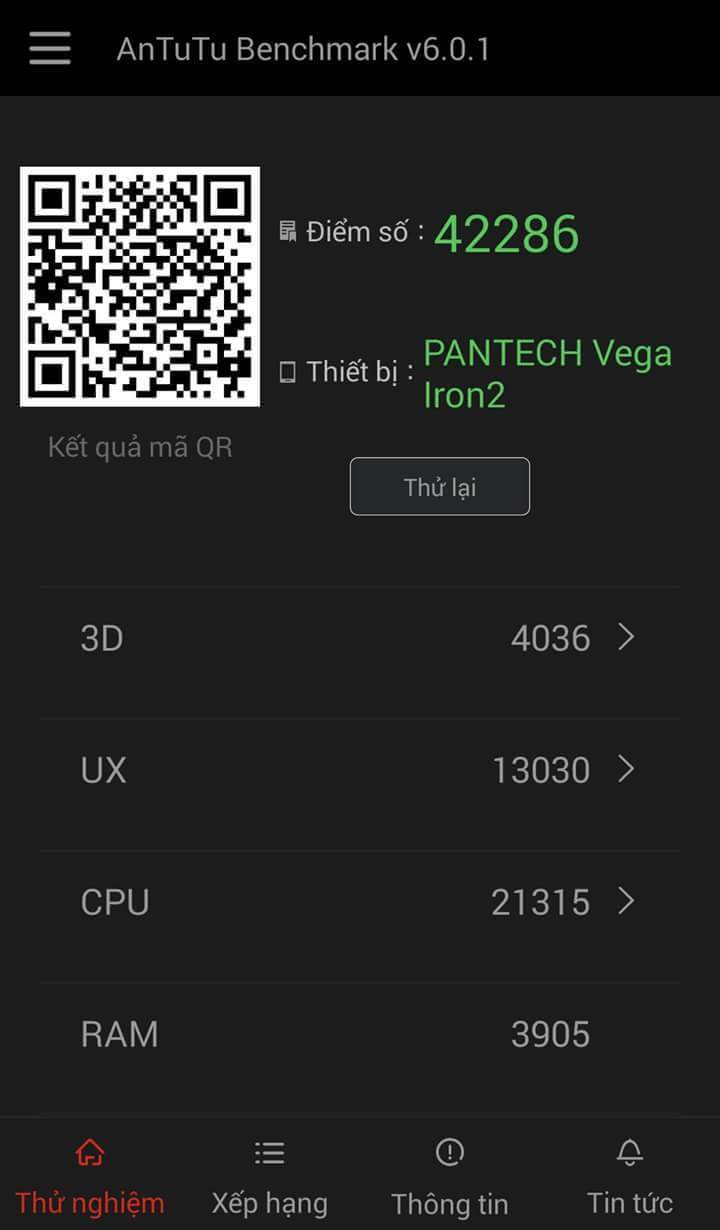
Task: Open the 3D score details
Action: point(360,638)
